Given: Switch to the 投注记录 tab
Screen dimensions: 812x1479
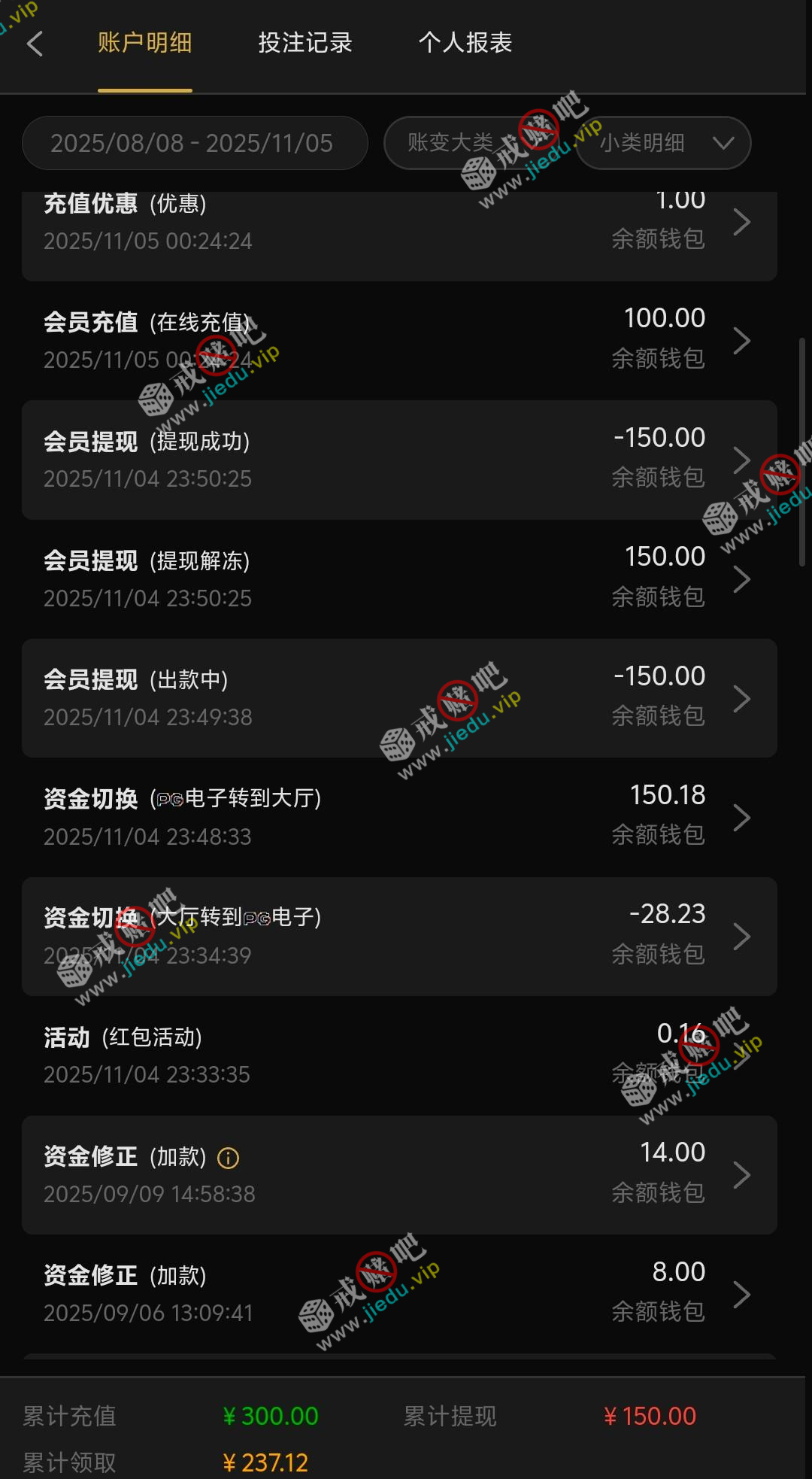Looking at the screenshot, I should [305, 43].
